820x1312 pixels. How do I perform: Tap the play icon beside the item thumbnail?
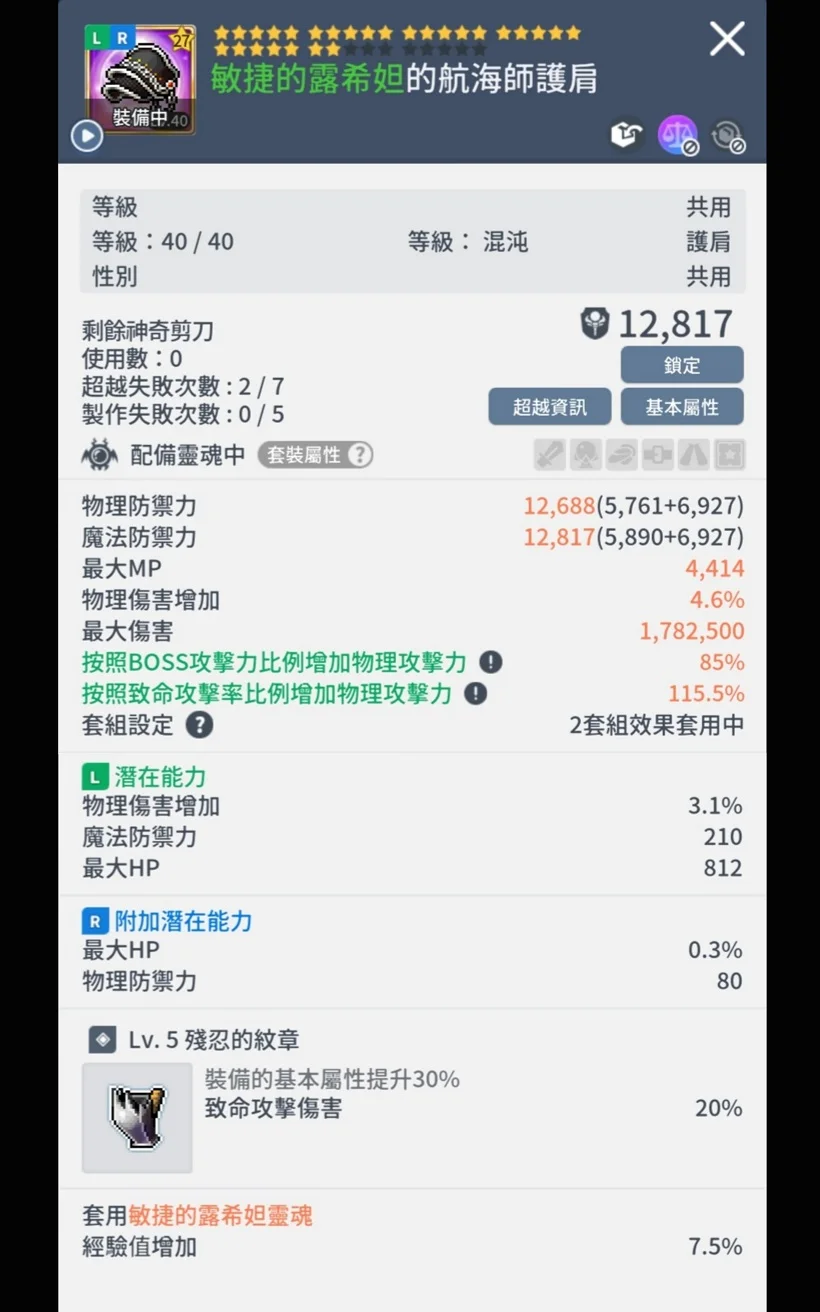pyautogui.click(x=87, y=136)
